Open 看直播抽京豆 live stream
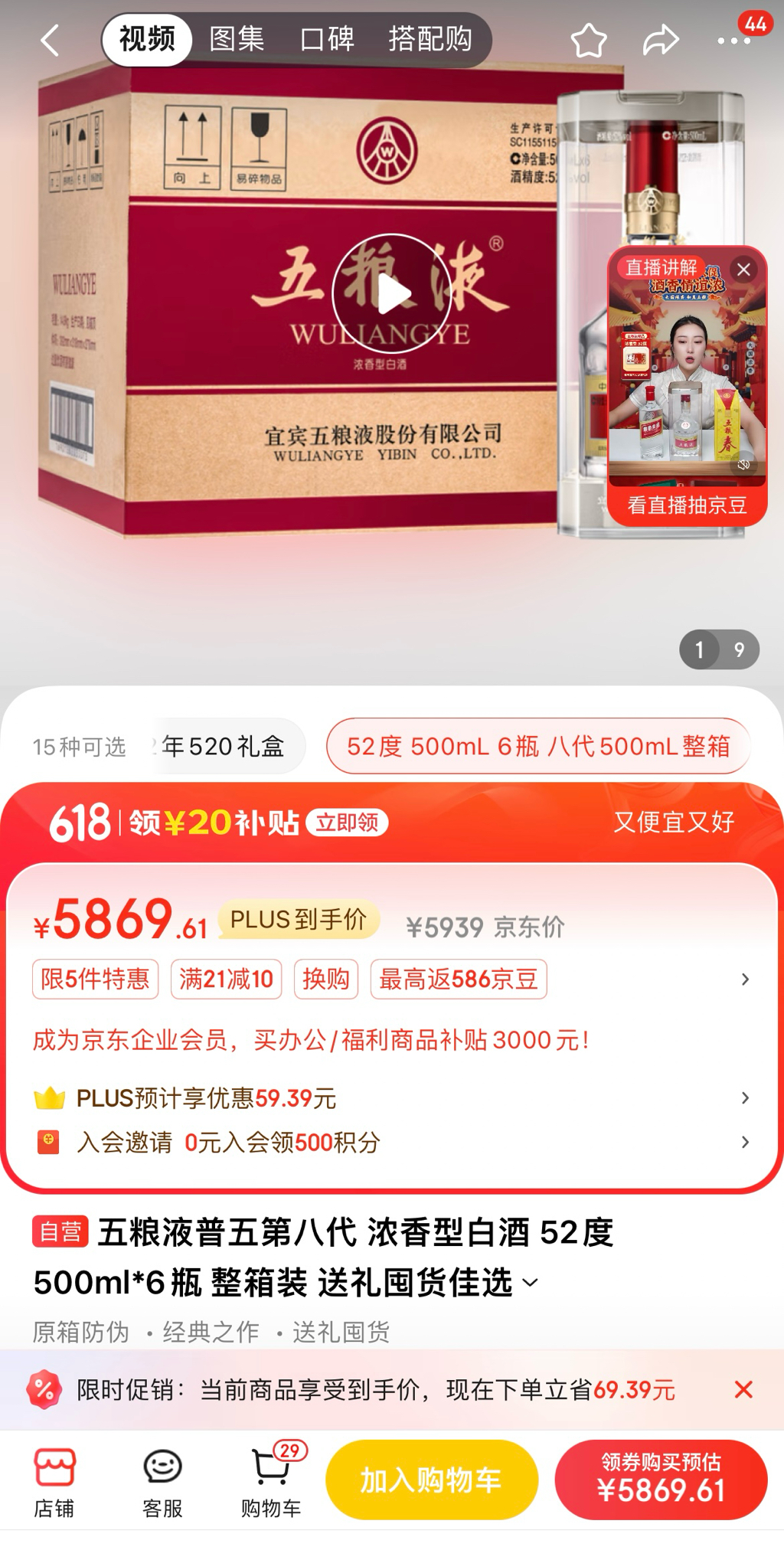Screen dimensions: 784x1547 click(x=687, y=505)
